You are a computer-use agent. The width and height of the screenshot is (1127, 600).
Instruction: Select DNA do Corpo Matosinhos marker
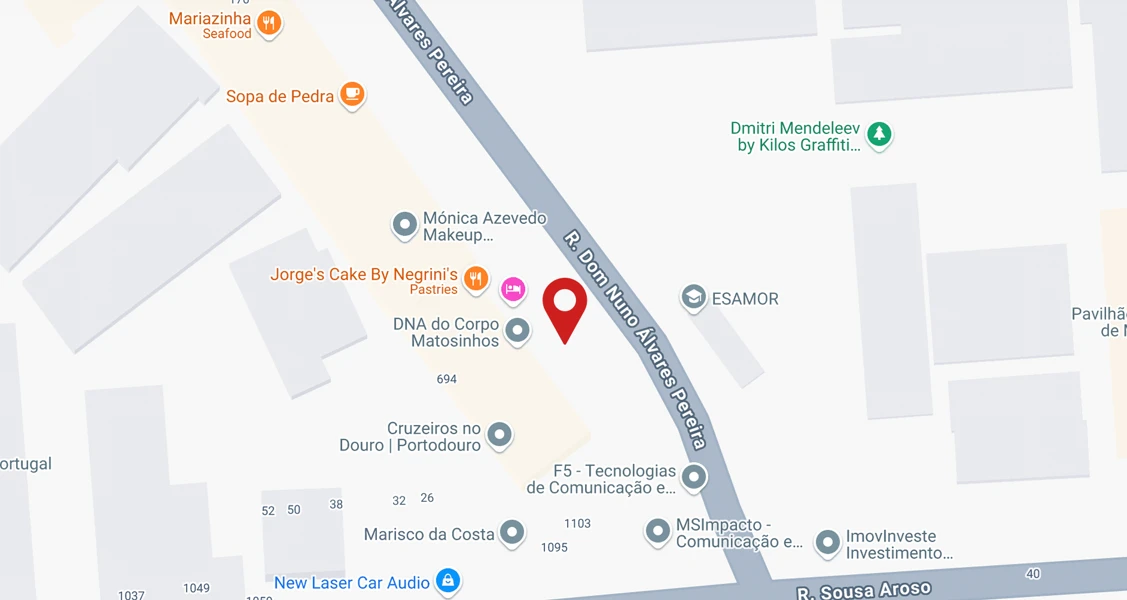coord(517,329)
